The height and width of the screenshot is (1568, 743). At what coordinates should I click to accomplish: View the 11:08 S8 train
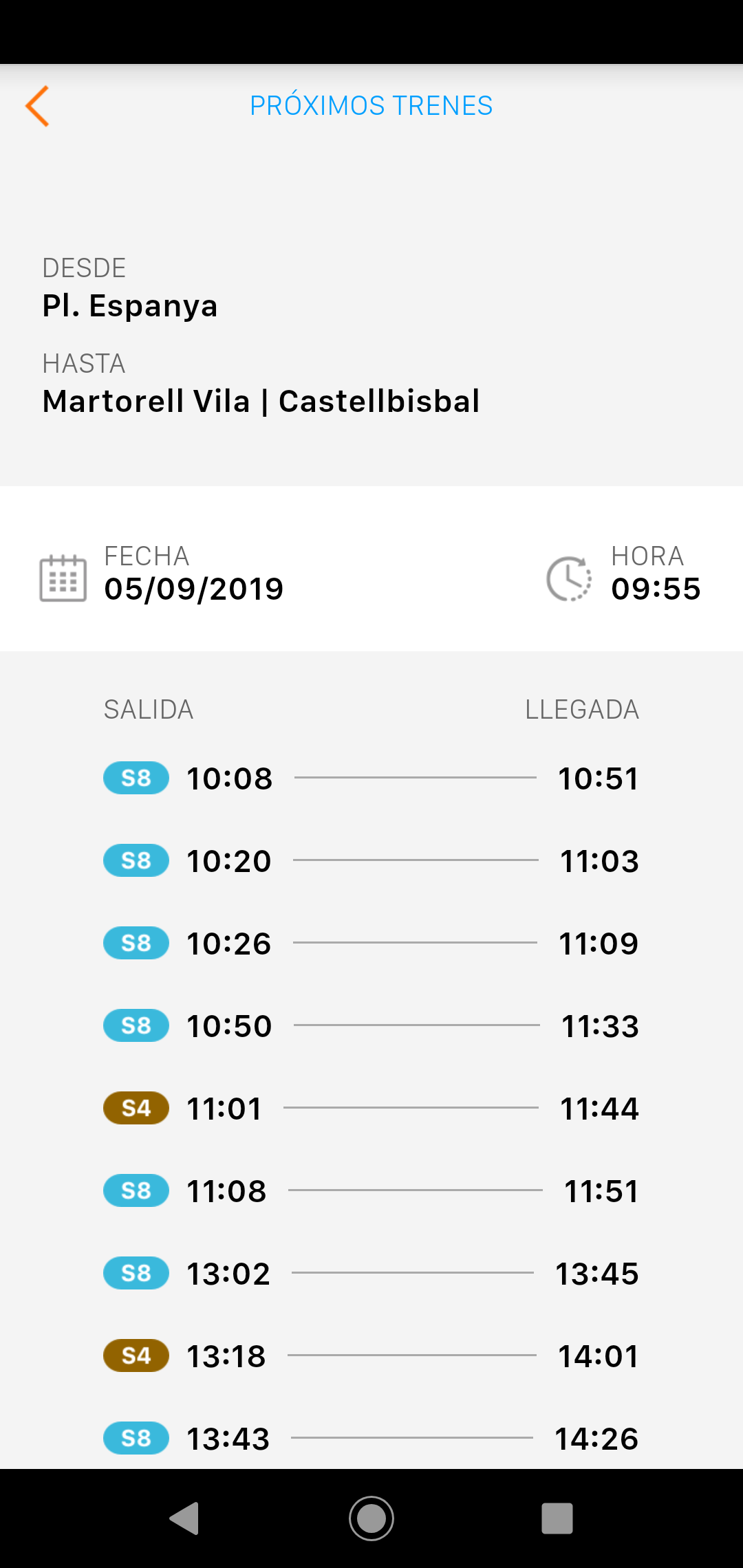point(371,1190)
